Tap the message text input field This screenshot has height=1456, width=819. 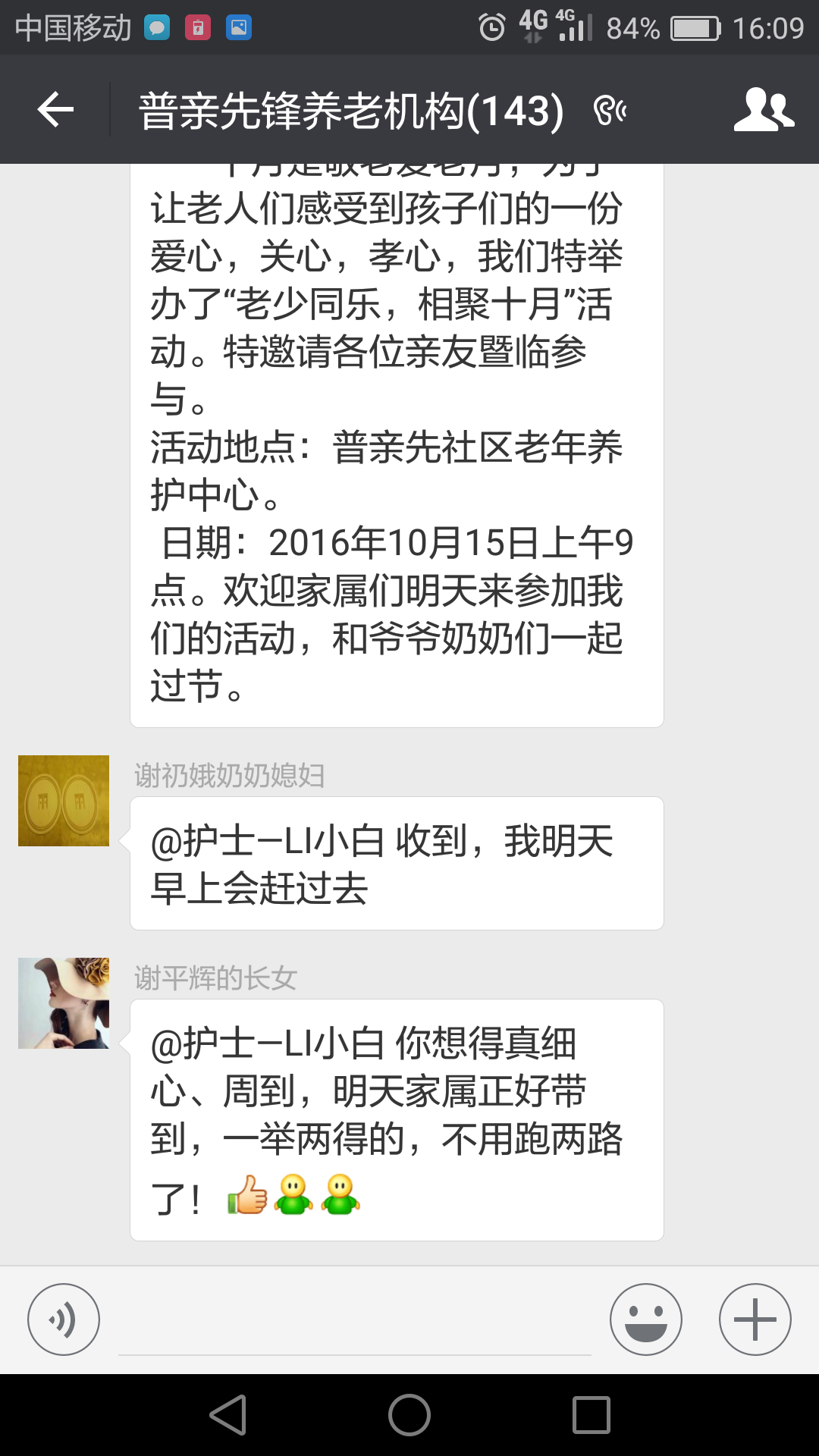354,1323
